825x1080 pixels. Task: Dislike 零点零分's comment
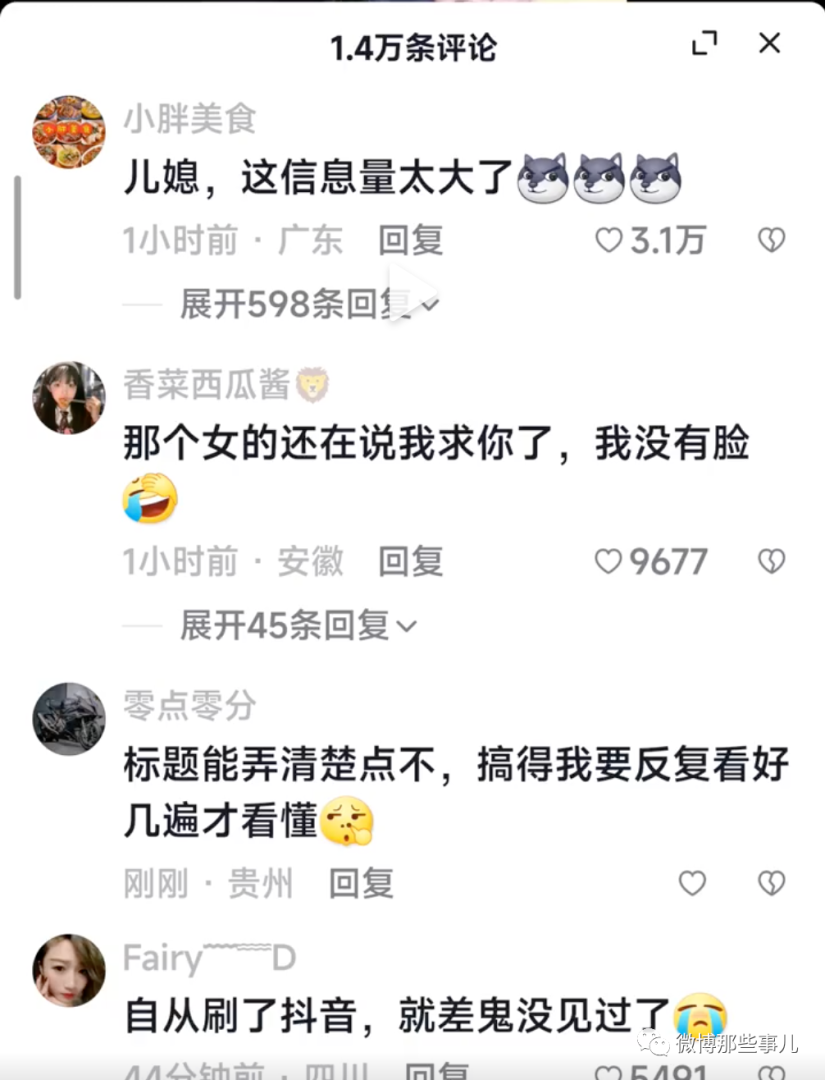771,883
